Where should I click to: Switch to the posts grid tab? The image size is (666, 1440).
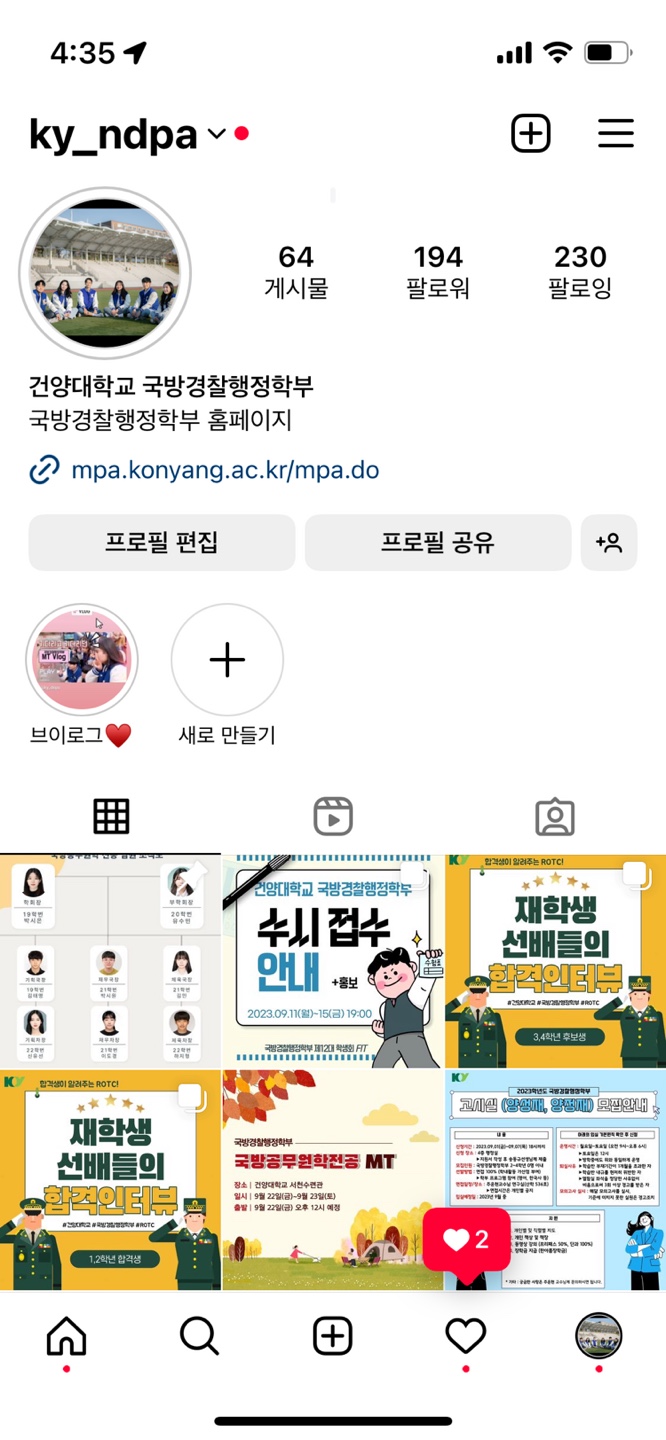point(111,816)
